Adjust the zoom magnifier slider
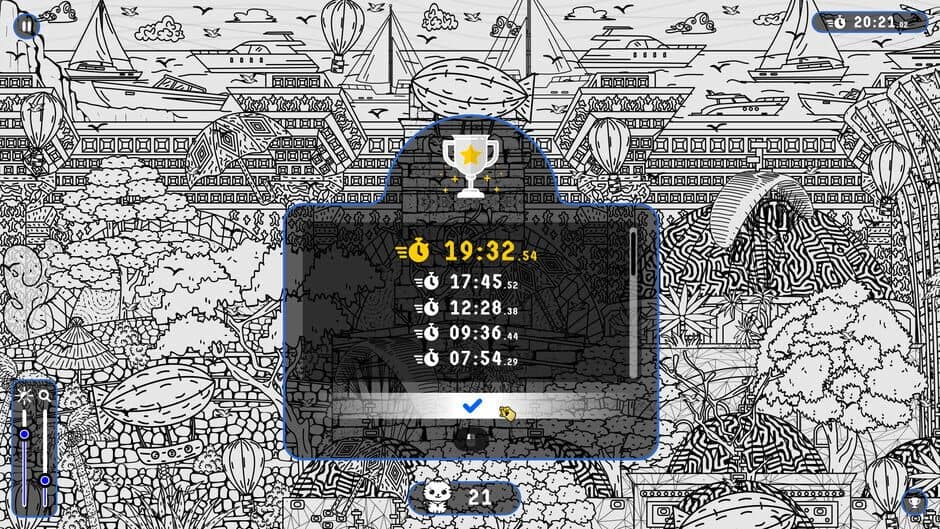 click(x=45, y=480)
